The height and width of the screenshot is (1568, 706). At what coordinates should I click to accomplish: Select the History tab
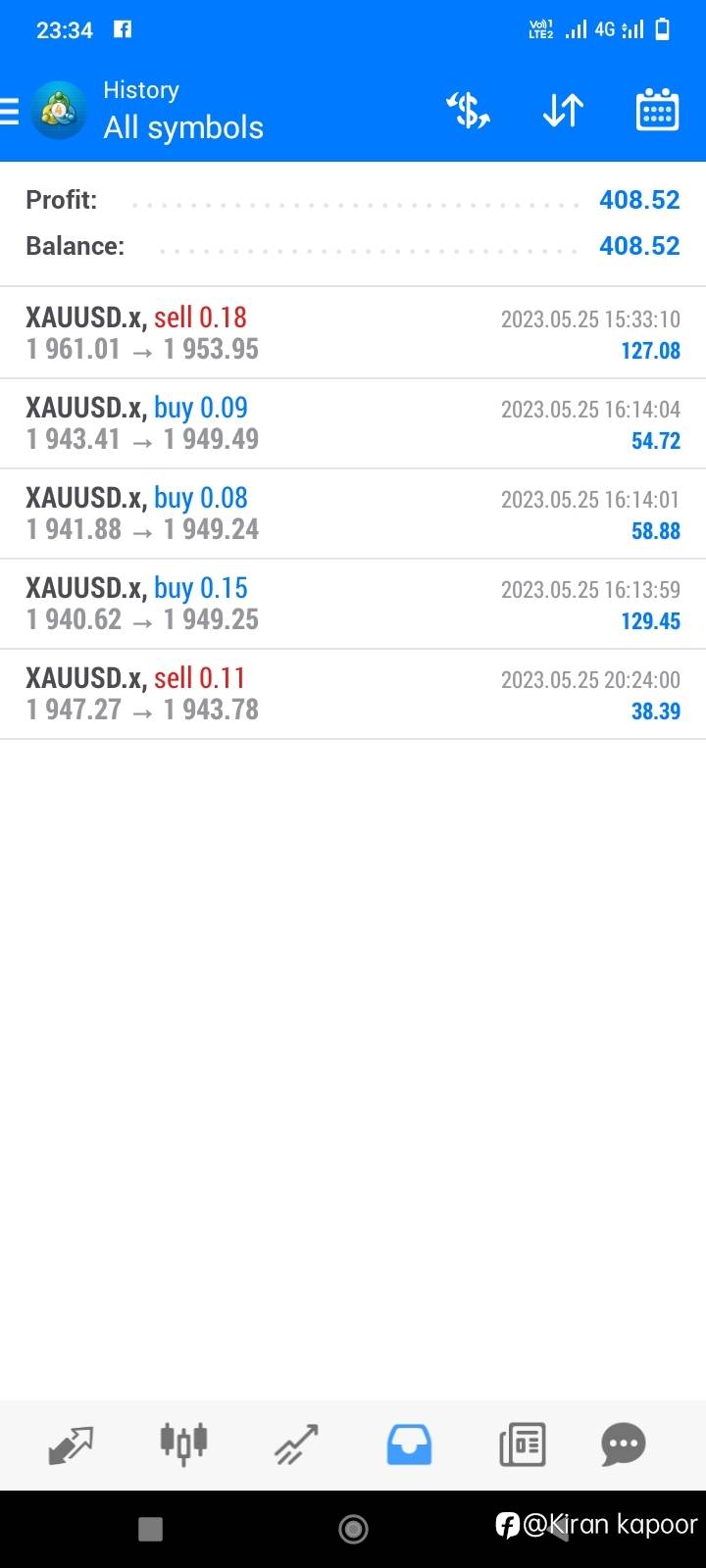409,1444
